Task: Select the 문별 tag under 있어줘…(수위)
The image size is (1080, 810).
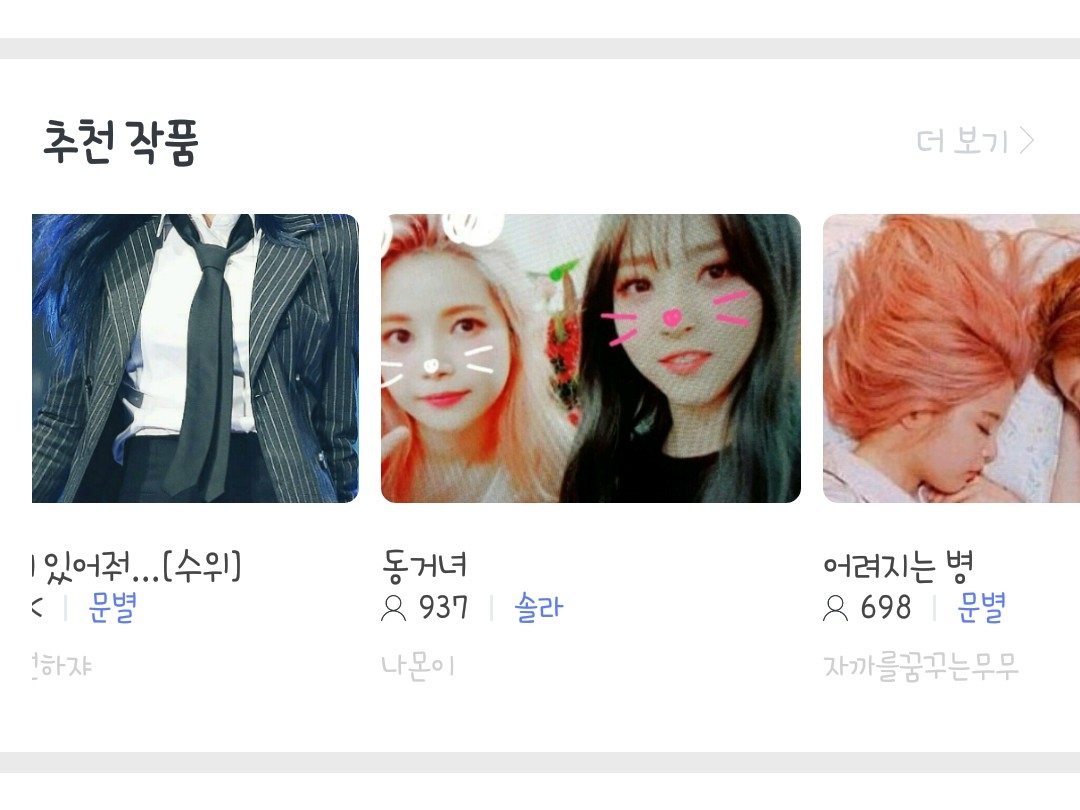Action: pos(112,608)
